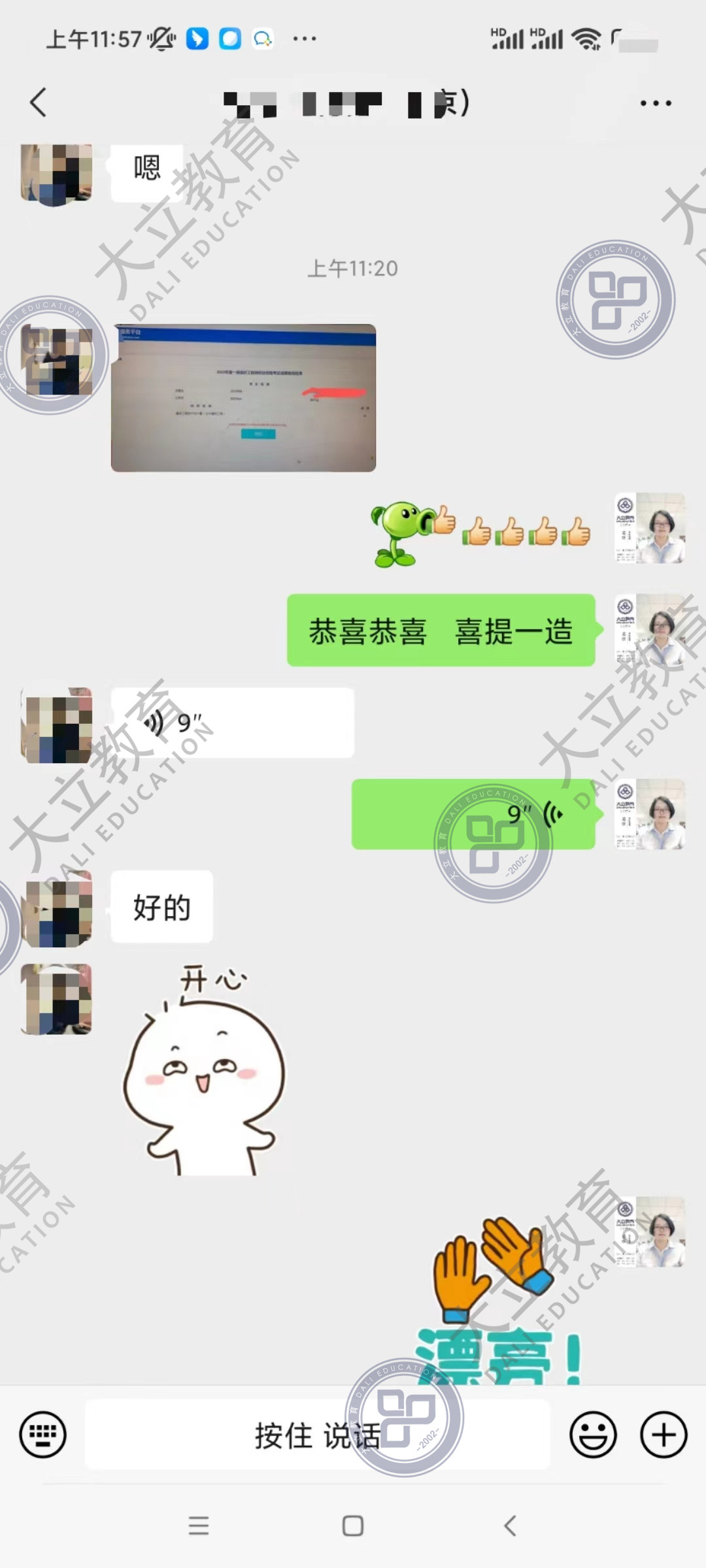This screenshot has width=706, height=1568.
Task: Go back to the chat list
Action: tap(39, 103)
